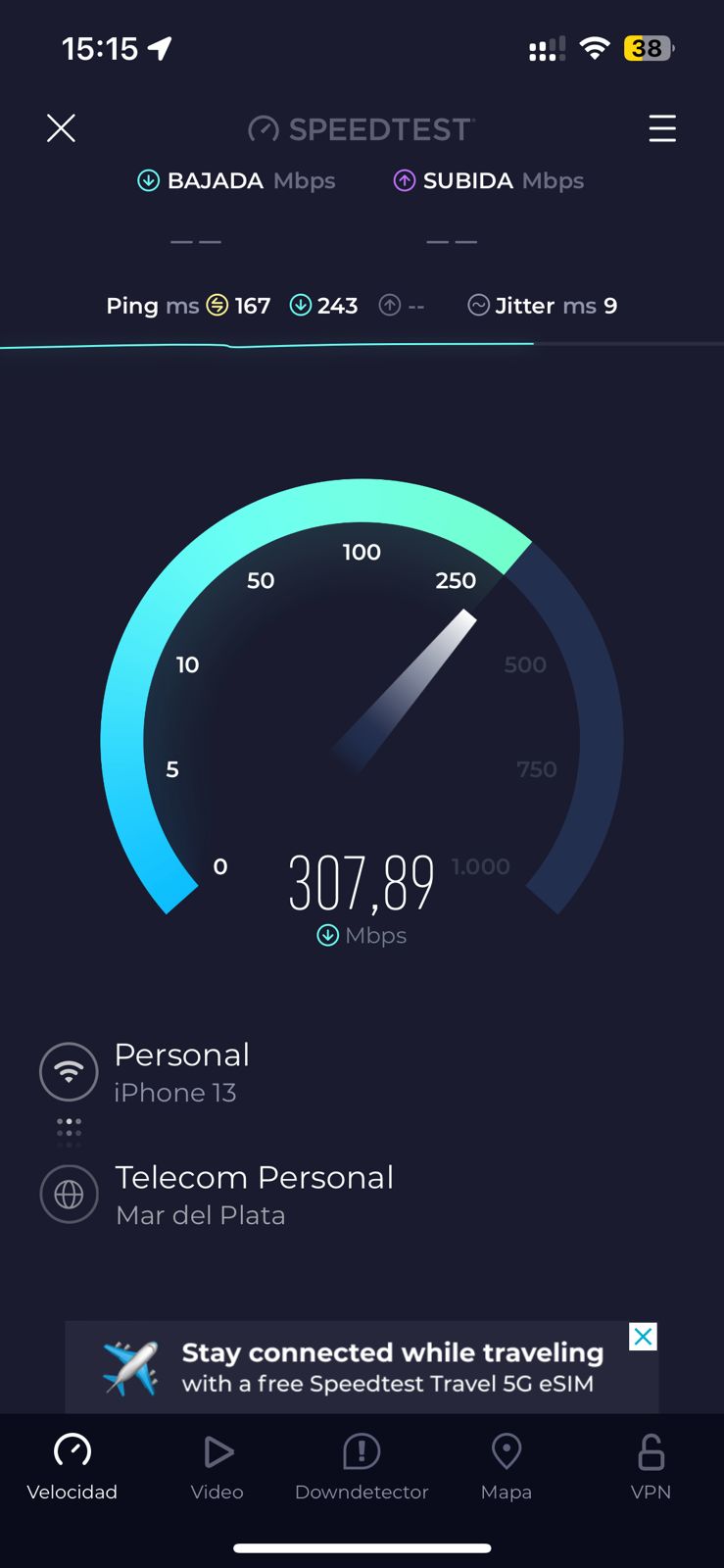
Task: Dismiss the Speedtest Travel eSIM ad
Action: [x=643, y=1337]
